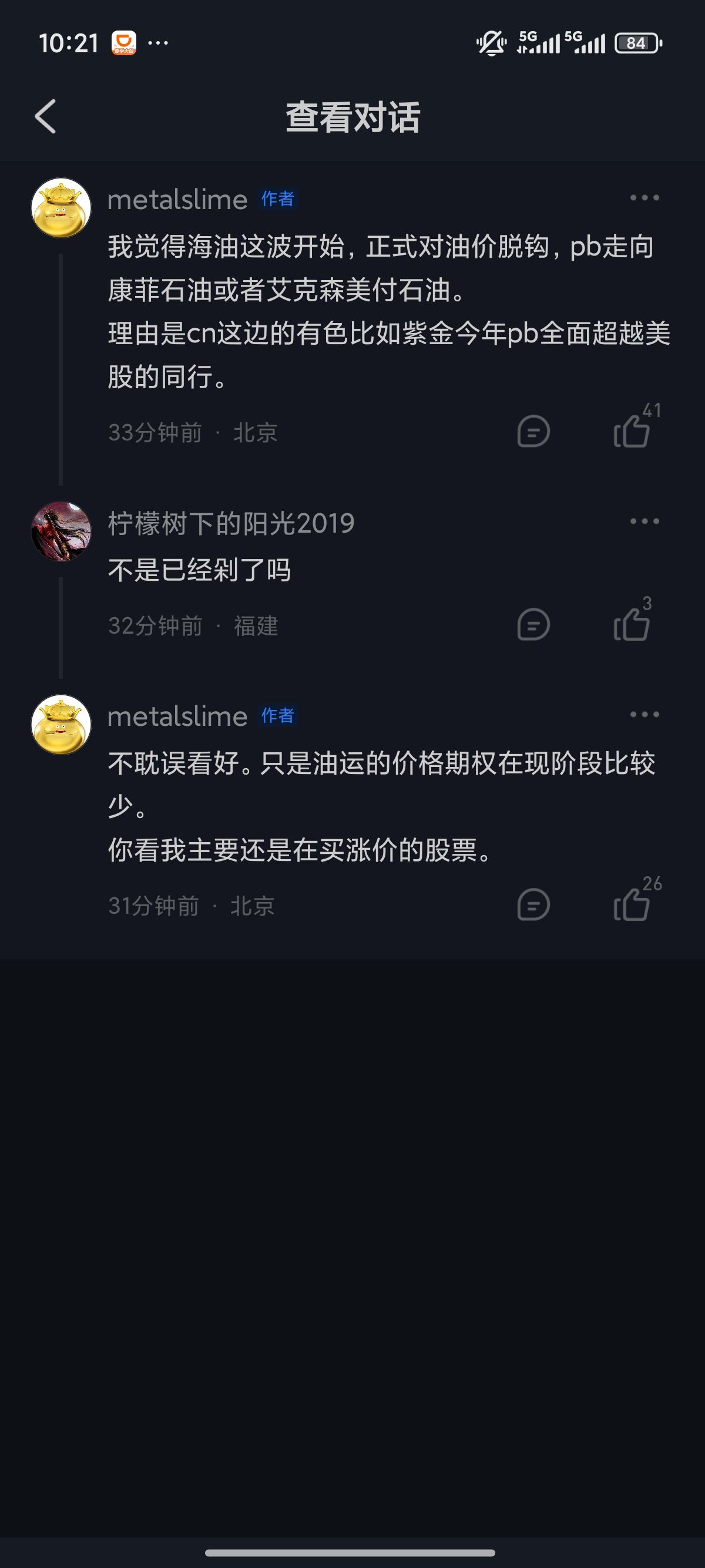Tap the 33分钟前 timestamp on first comment
This screenshot has height=1568, width=705.
(154, 432)
